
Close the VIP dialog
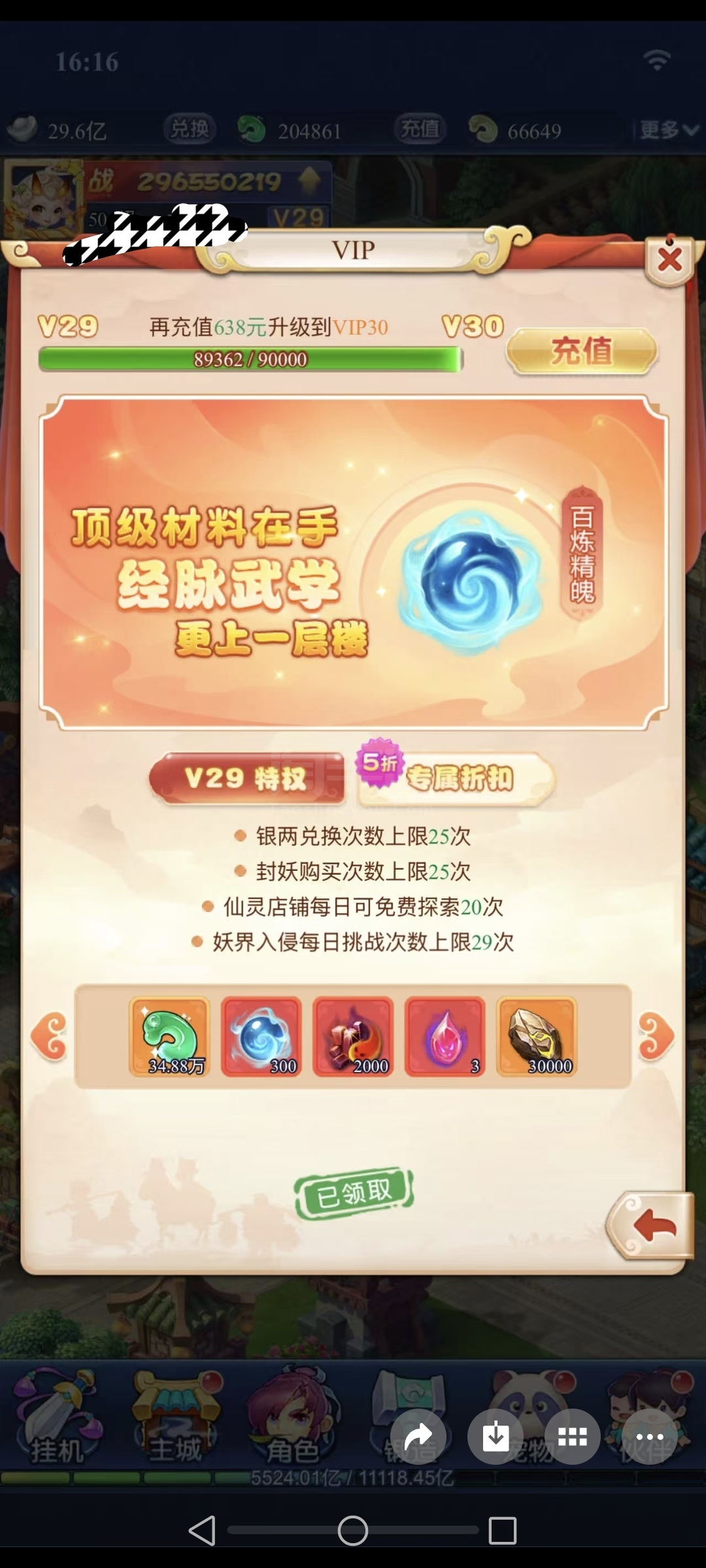coord(670,260)
